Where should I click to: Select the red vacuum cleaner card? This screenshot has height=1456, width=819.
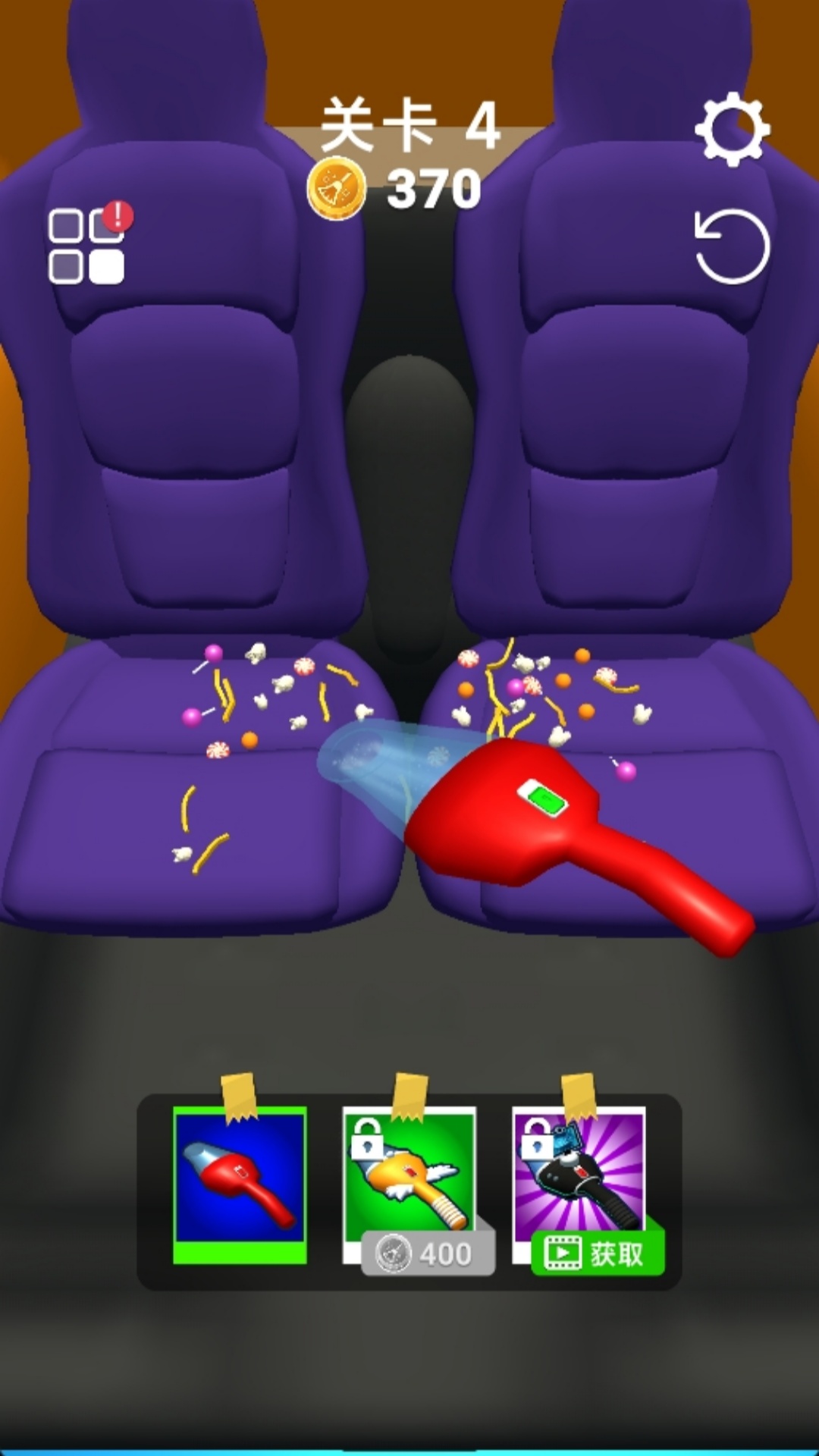[240, 1185]
